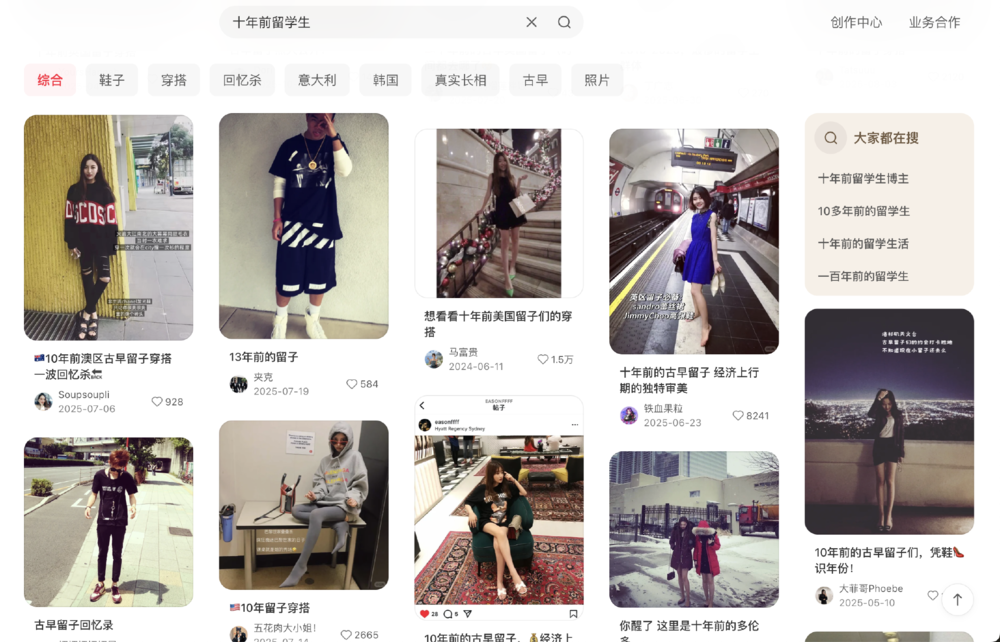The height and width of the screenshot is (642, 1000).
Task: Open the search field containing 十年前留学生
Action: coord(370,22)
